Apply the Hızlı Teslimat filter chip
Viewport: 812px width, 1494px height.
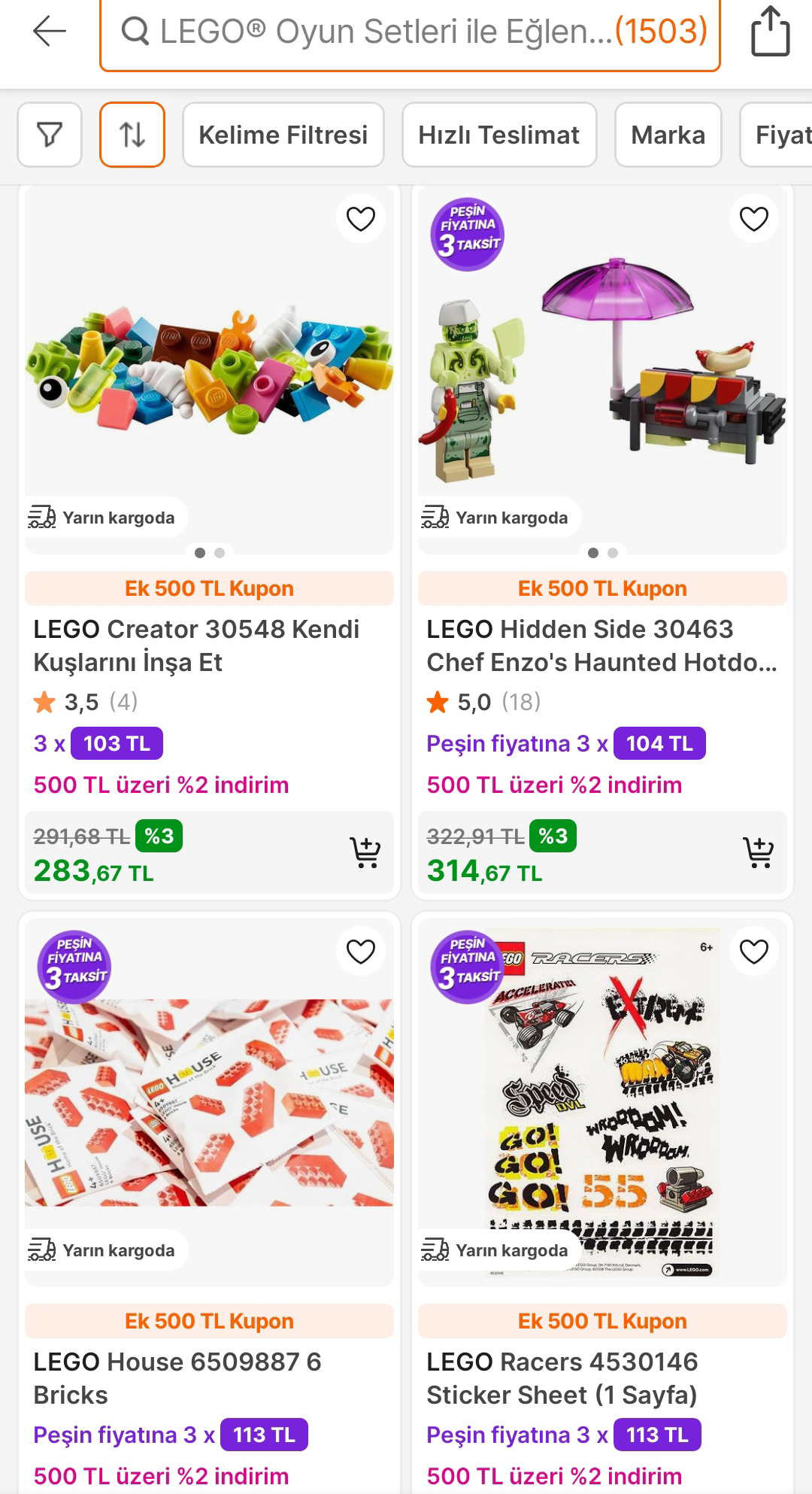pyautogui.click(x=498, y=135)
